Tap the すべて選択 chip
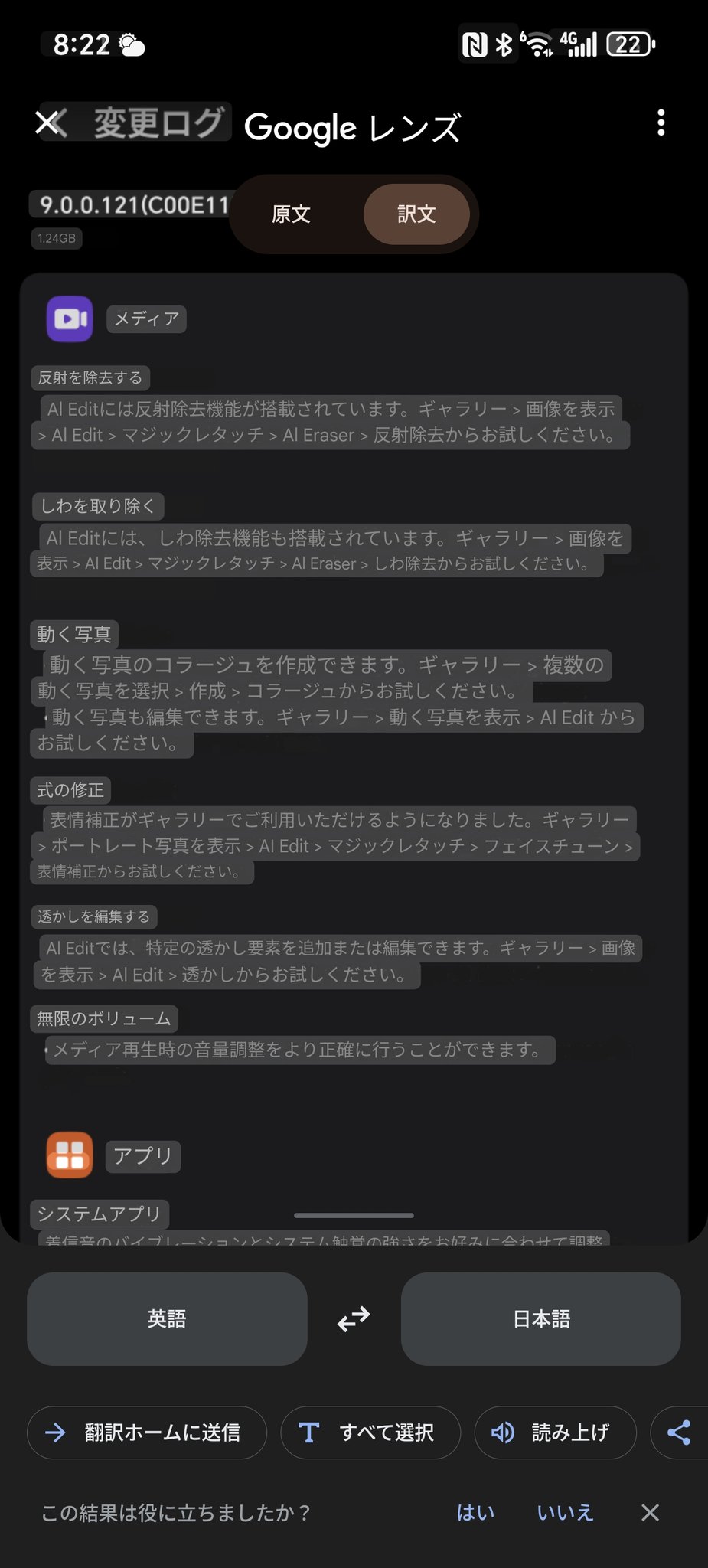The image size is (708, 1568). pyautogui.click(x=370, y=1432)
